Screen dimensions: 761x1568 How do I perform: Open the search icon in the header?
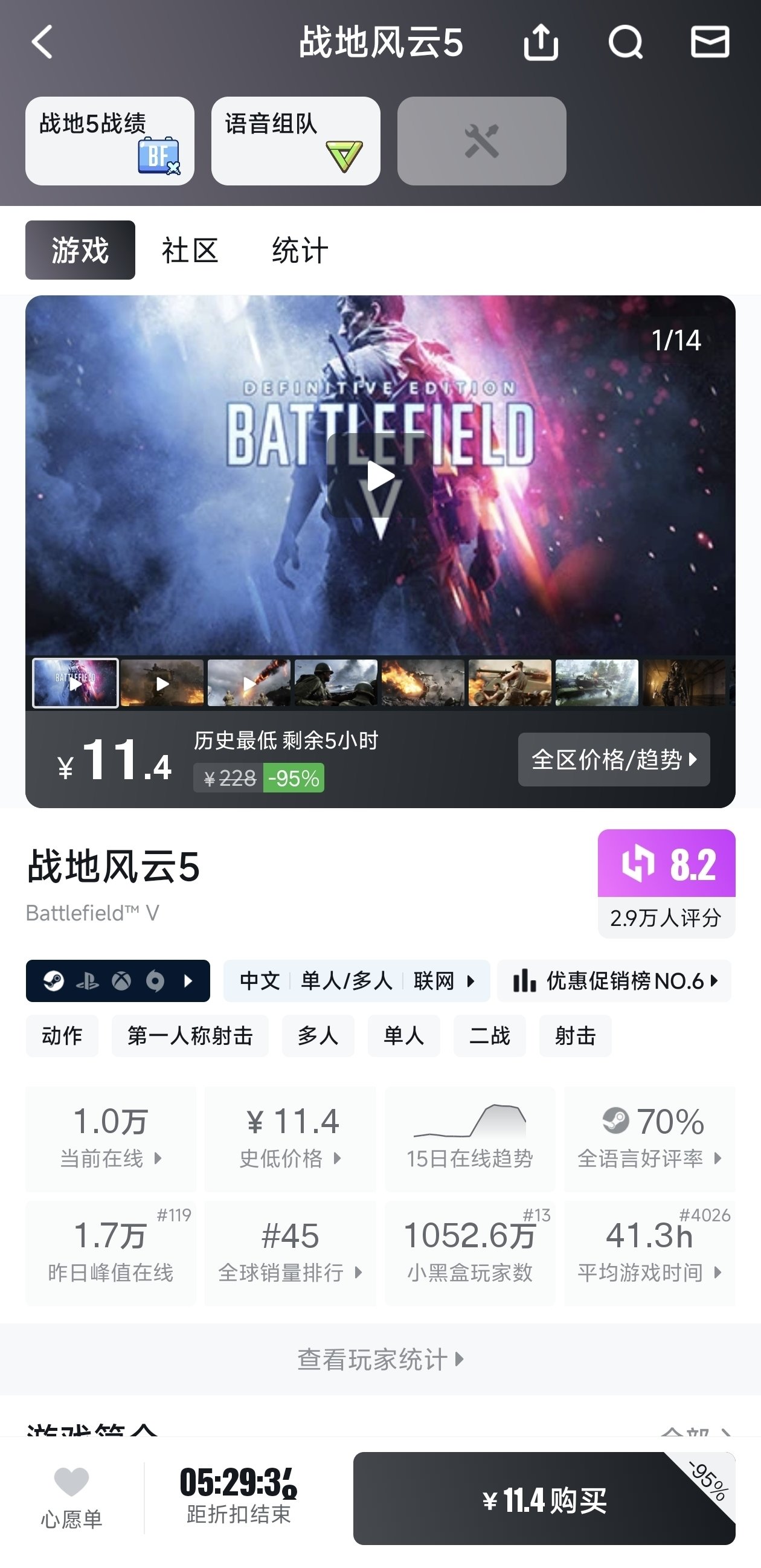625,43
